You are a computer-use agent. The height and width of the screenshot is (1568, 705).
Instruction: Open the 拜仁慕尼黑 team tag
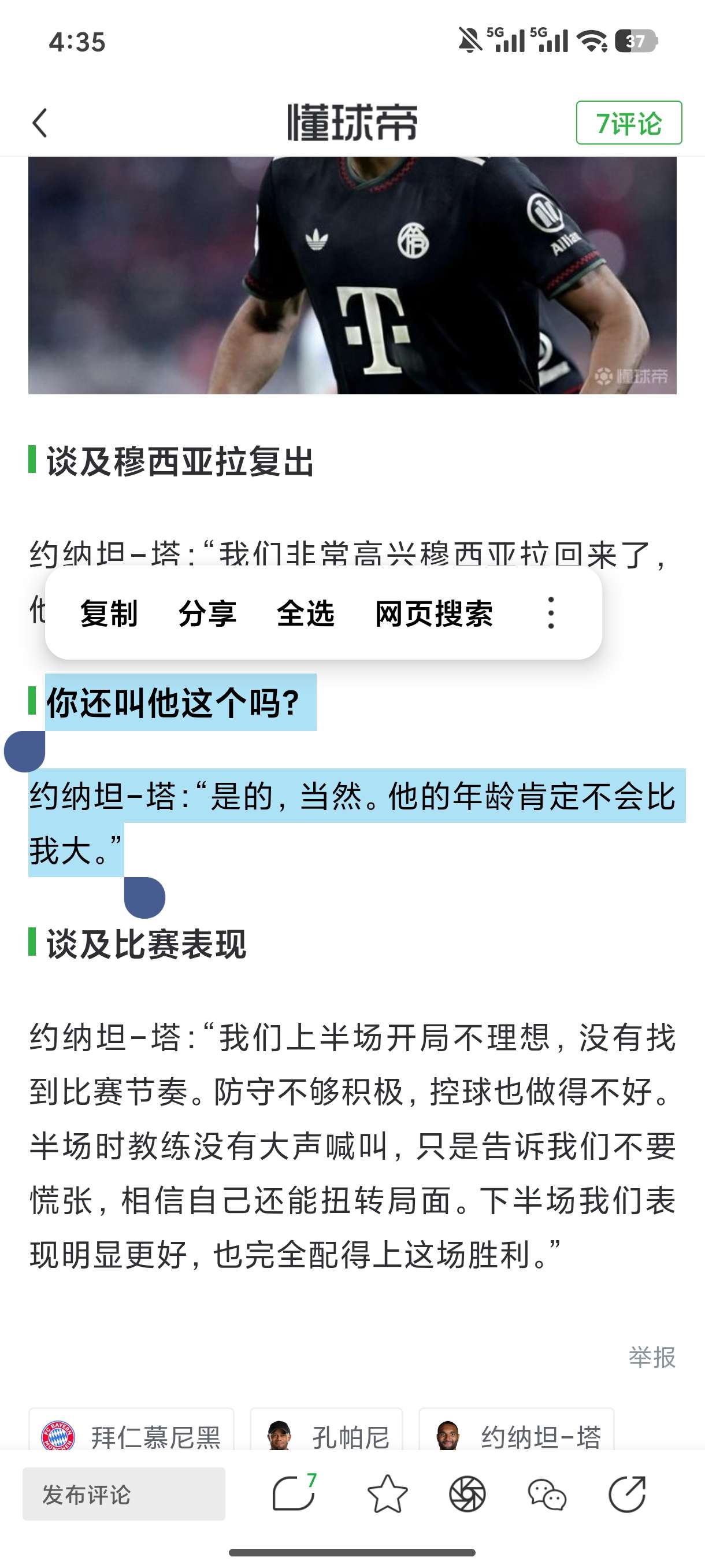click(131, 1437)
